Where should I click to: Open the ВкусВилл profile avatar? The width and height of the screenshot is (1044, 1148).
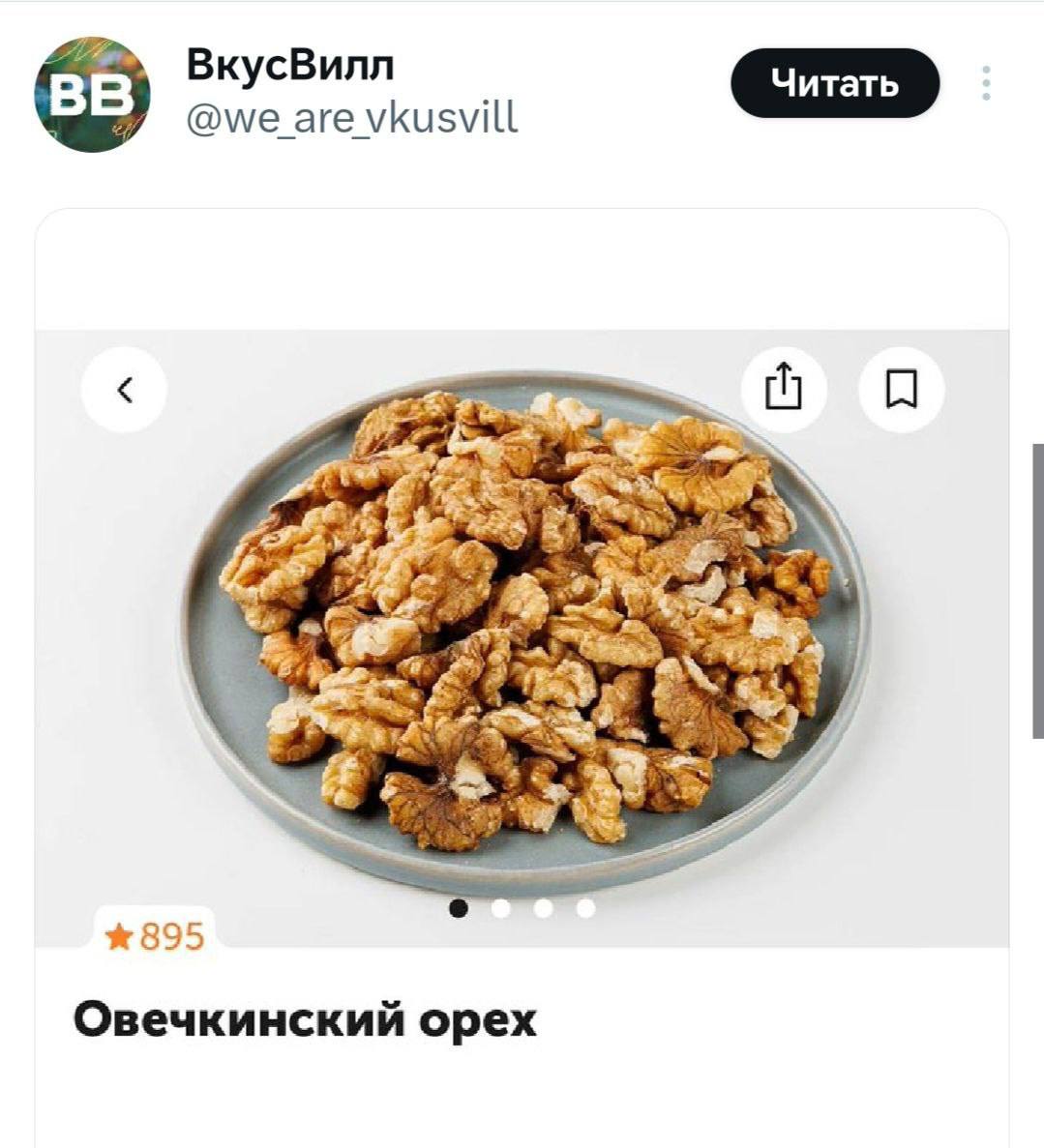pos(93,95)
